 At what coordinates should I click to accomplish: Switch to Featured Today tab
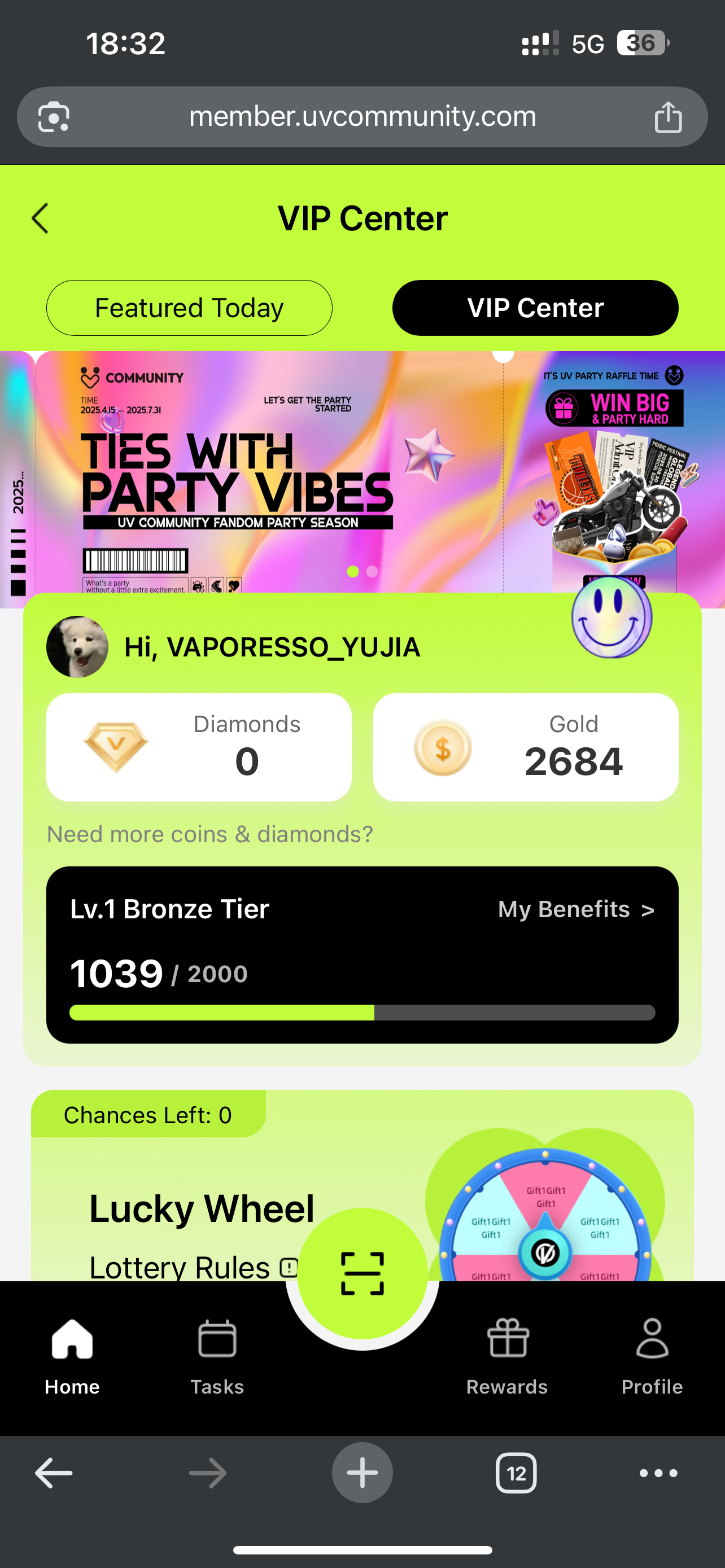[x=189, y=308]
